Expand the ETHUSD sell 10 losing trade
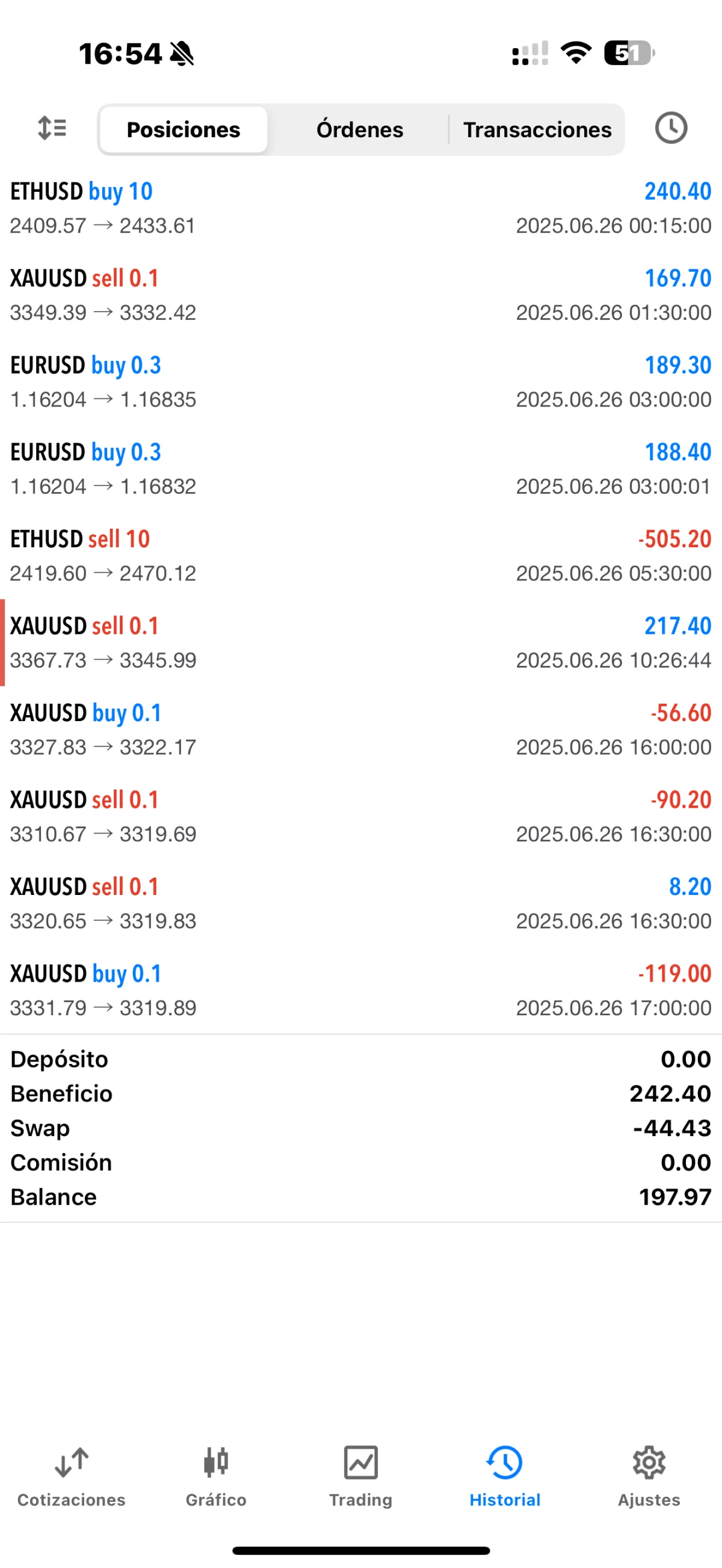The image size is (722, 1568). click(x=361, y=556)
